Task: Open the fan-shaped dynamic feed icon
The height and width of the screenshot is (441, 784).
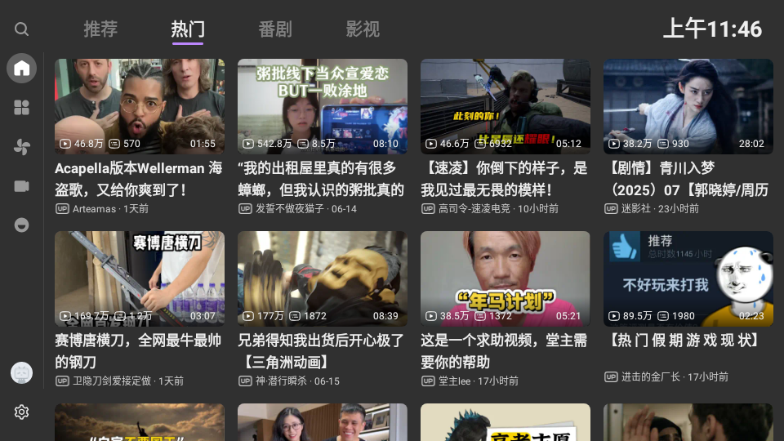Action: point(21,147)
